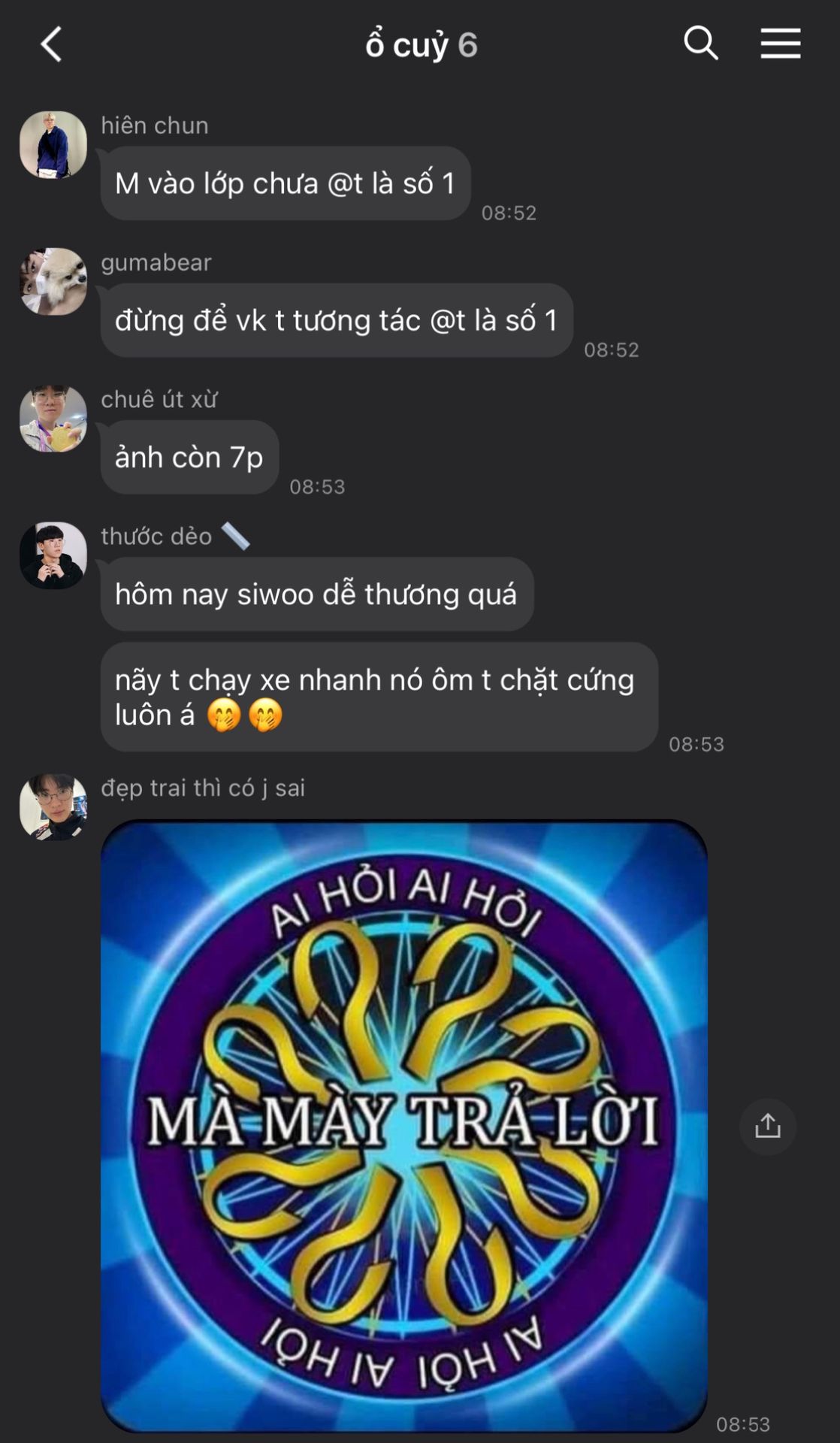This screenshot has height=1443, width=840.
Task: Tap chuê út xừ's avatar
Action: [53, 419]
